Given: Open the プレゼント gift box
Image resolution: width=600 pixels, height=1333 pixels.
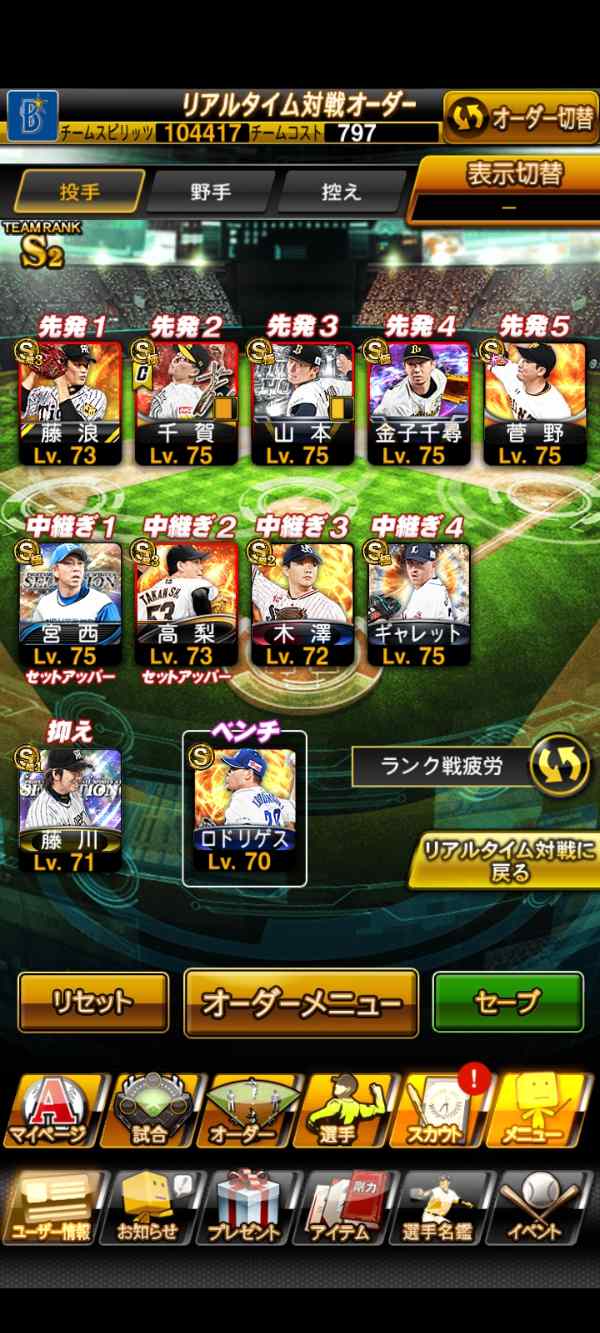Looking at the screenshot, I should pyautogui.click(x=245, y=1206).
